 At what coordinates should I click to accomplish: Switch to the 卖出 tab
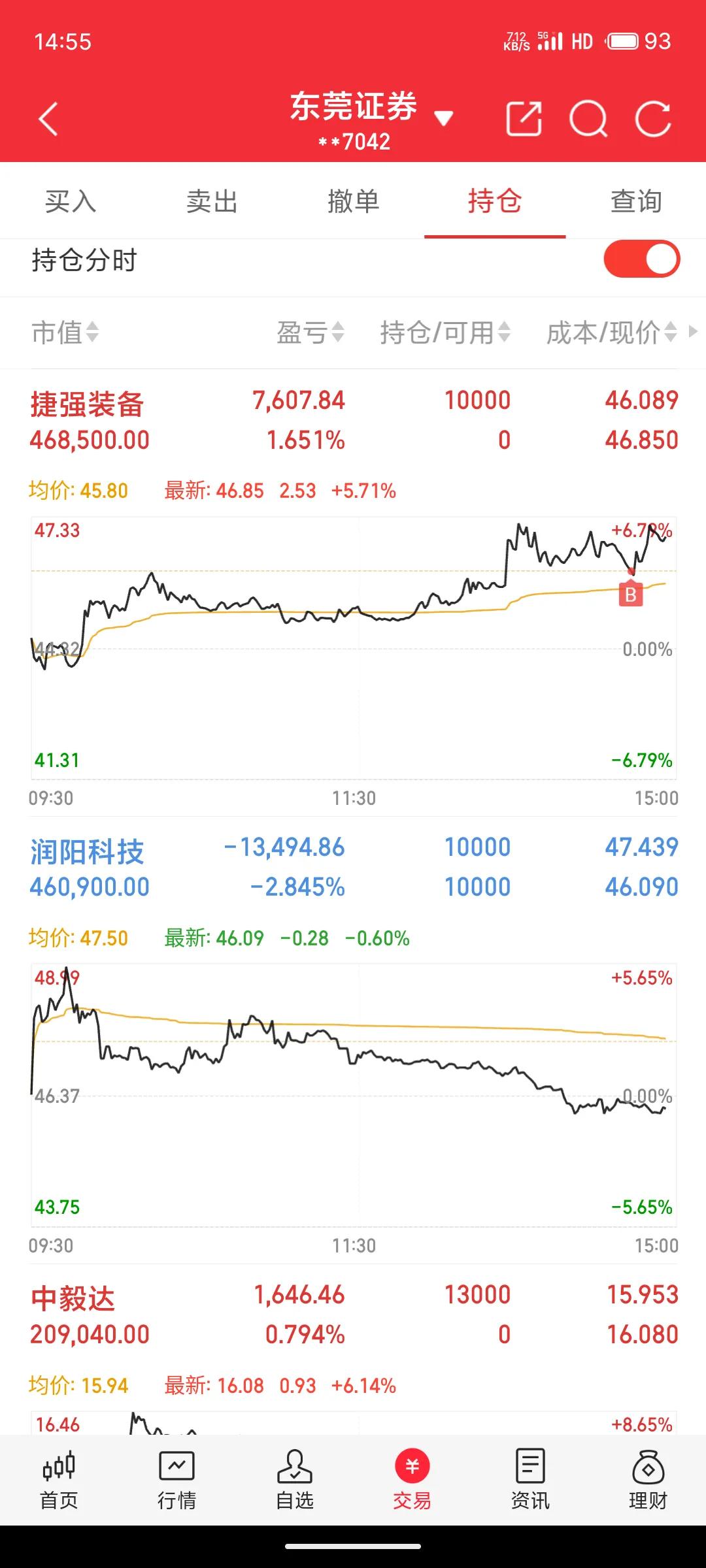pyautogui.click(x=212, y=201)
